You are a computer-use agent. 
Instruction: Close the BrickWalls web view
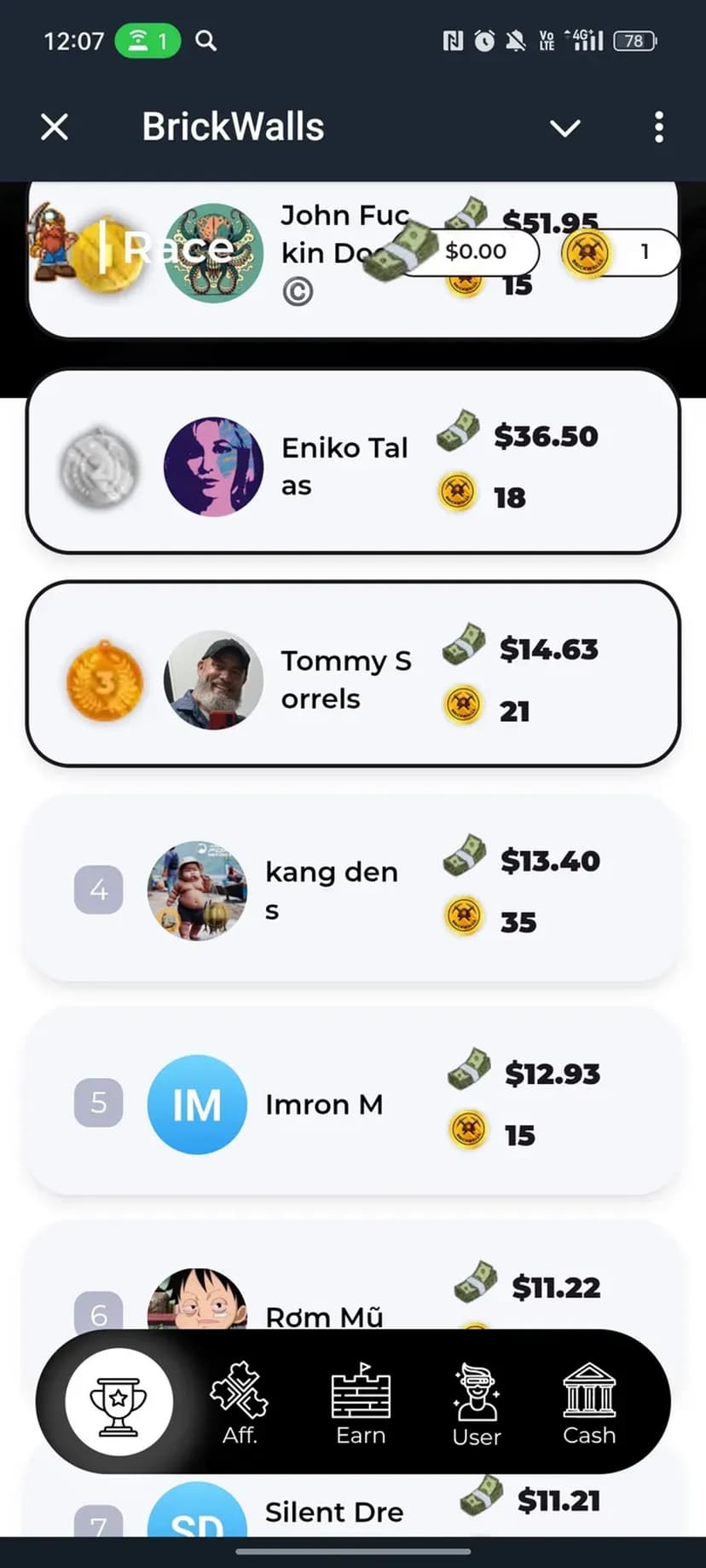click(55, 128)
